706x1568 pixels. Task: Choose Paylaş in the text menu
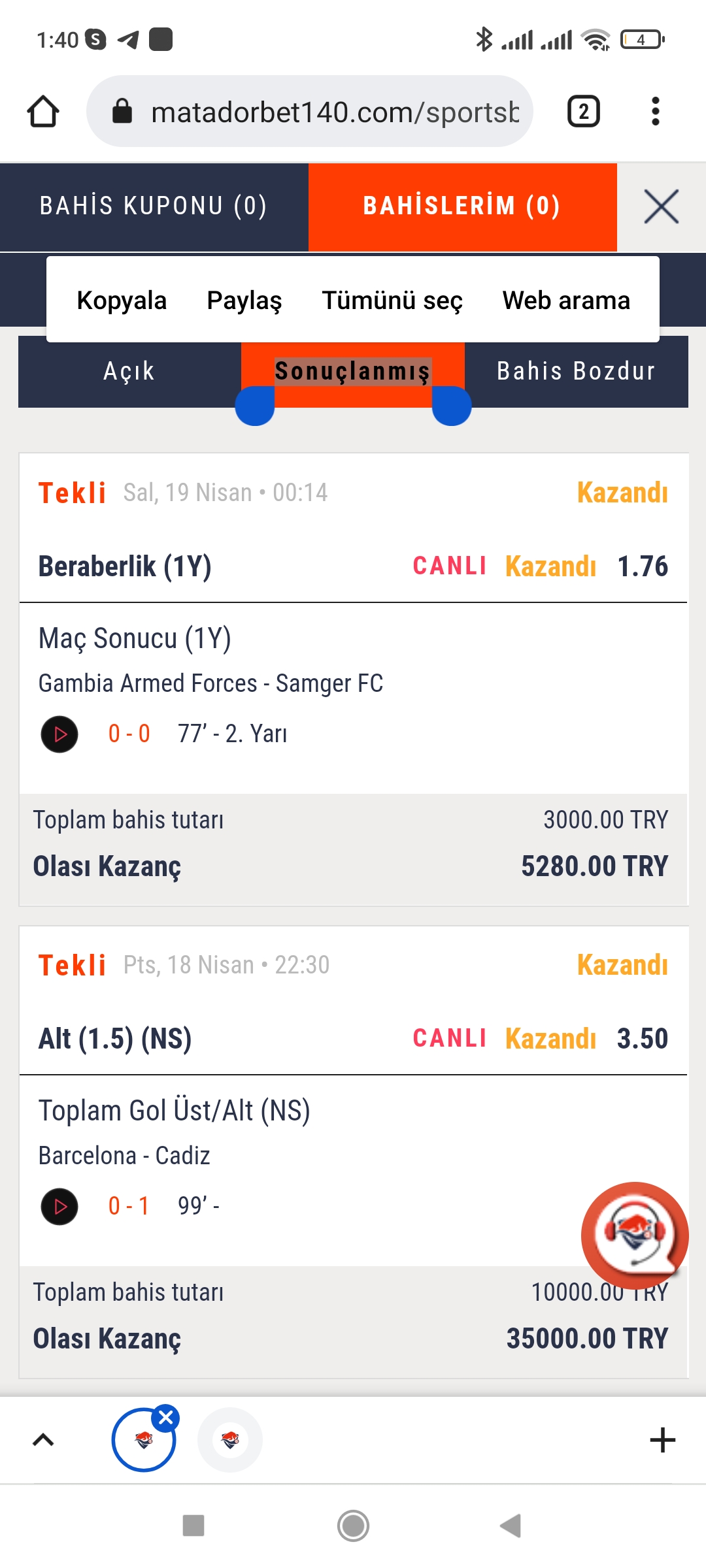[x=244, y=300]
